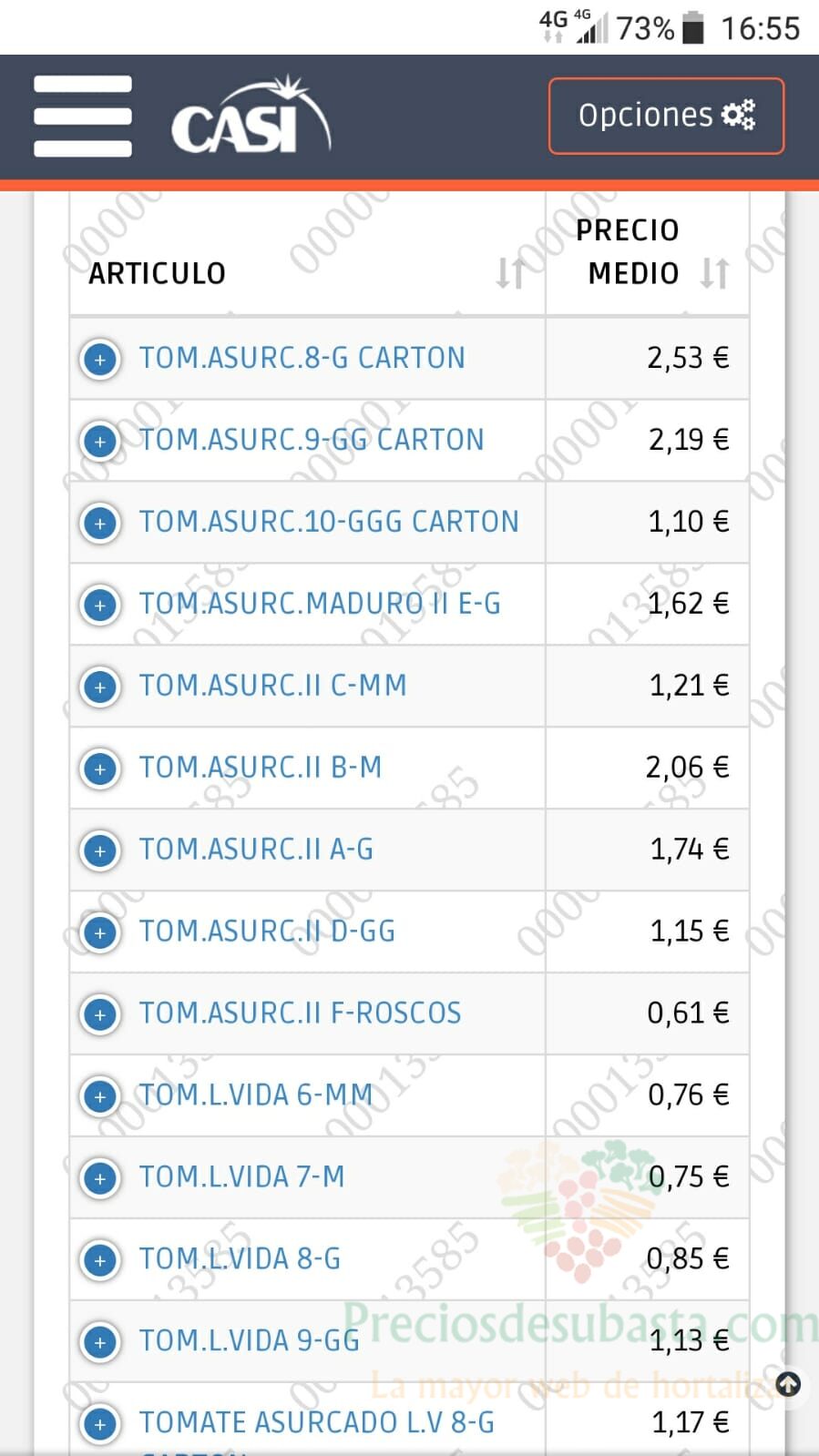Open the CASI home logo
Image resolution: width=819 pixels, height=1456 pixels.
pyautogui.click(x=251, y=116)
